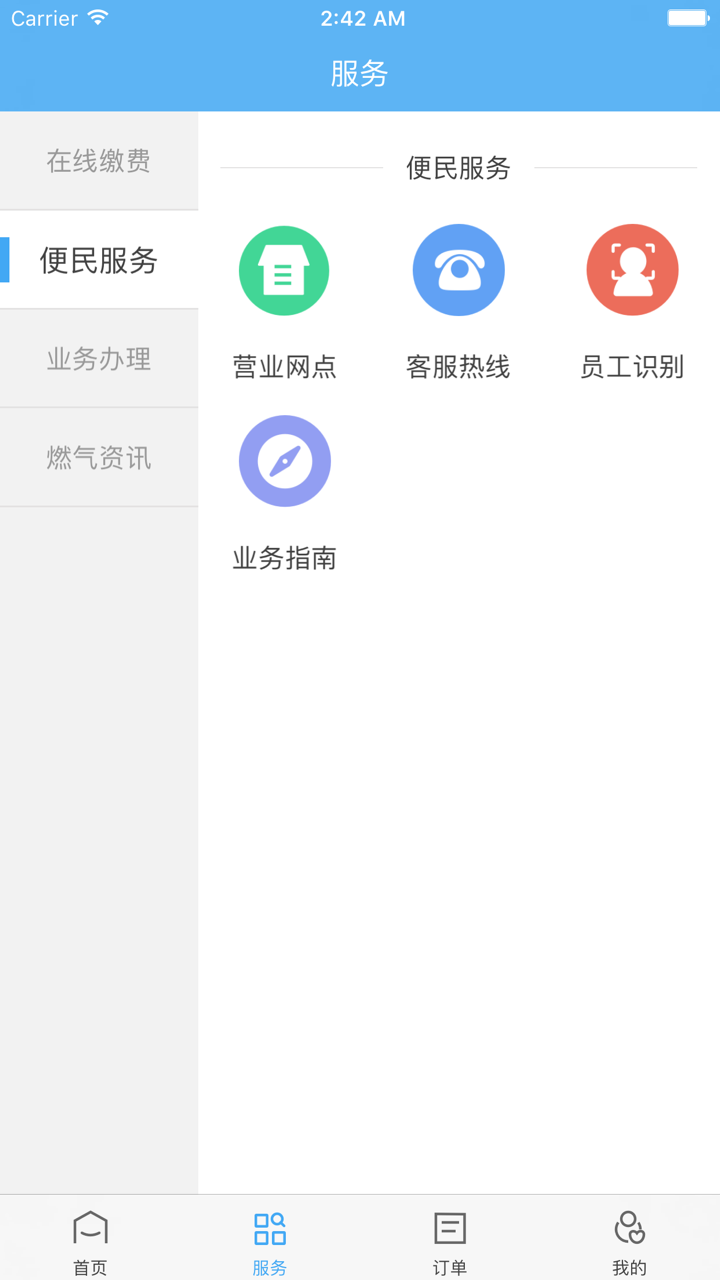
Task: Select the 员工识别 employee identification icon
Action: click(x=632, y=270)
